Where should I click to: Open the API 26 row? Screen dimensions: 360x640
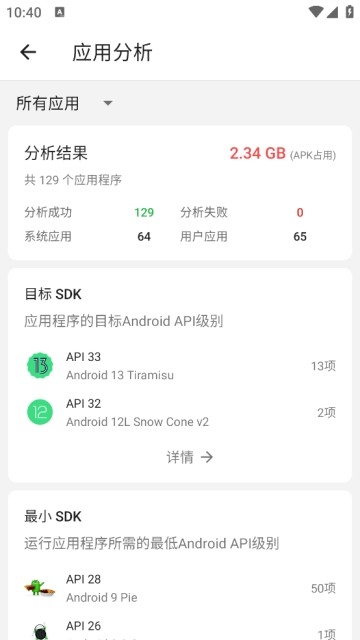(180, 631)
